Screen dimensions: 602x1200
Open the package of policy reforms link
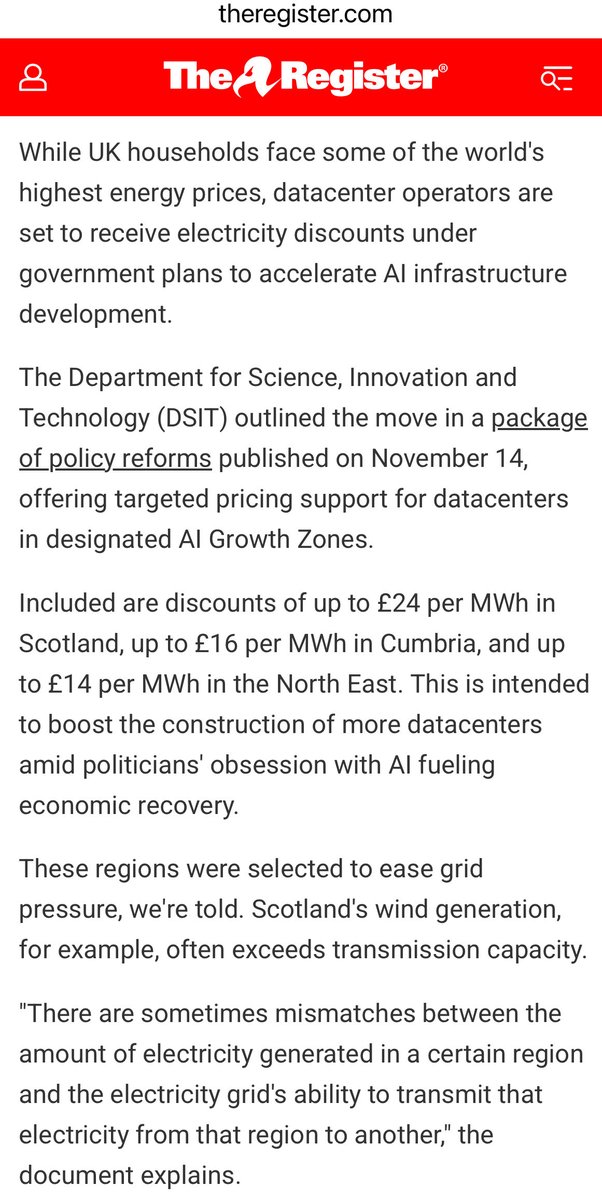tap(303, 437)
